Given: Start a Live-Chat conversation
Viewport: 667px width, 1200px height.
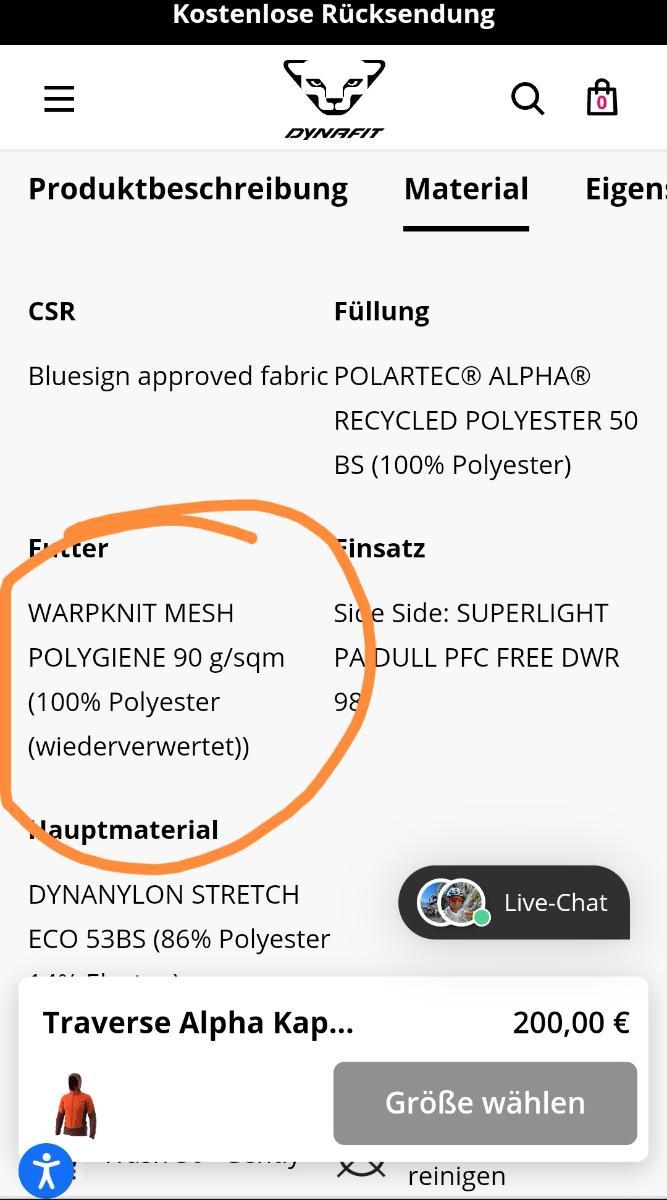Looking at the screenshot, I should tap(514, 902).
